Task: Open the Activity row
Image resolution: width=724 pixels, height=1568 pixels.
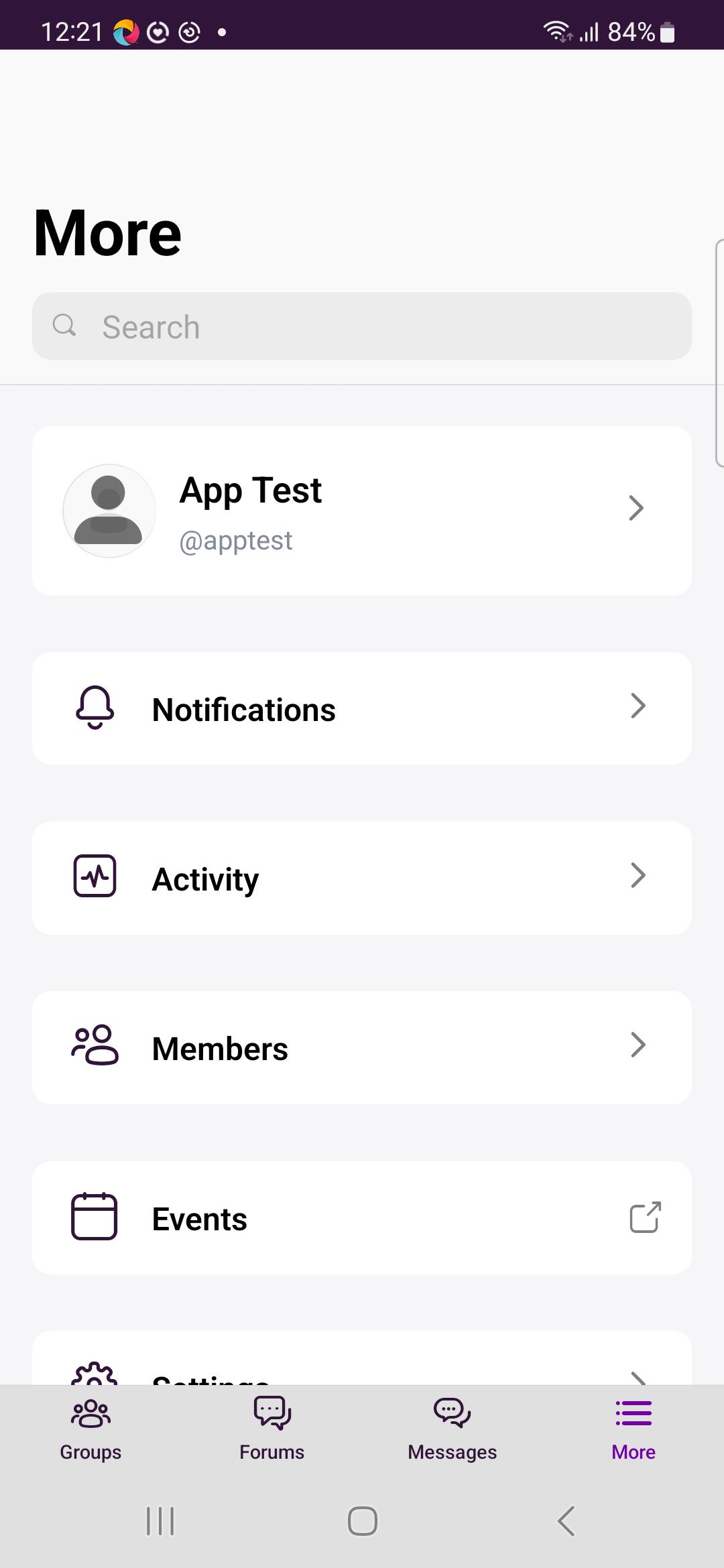Action: click(x=362, y=878)
